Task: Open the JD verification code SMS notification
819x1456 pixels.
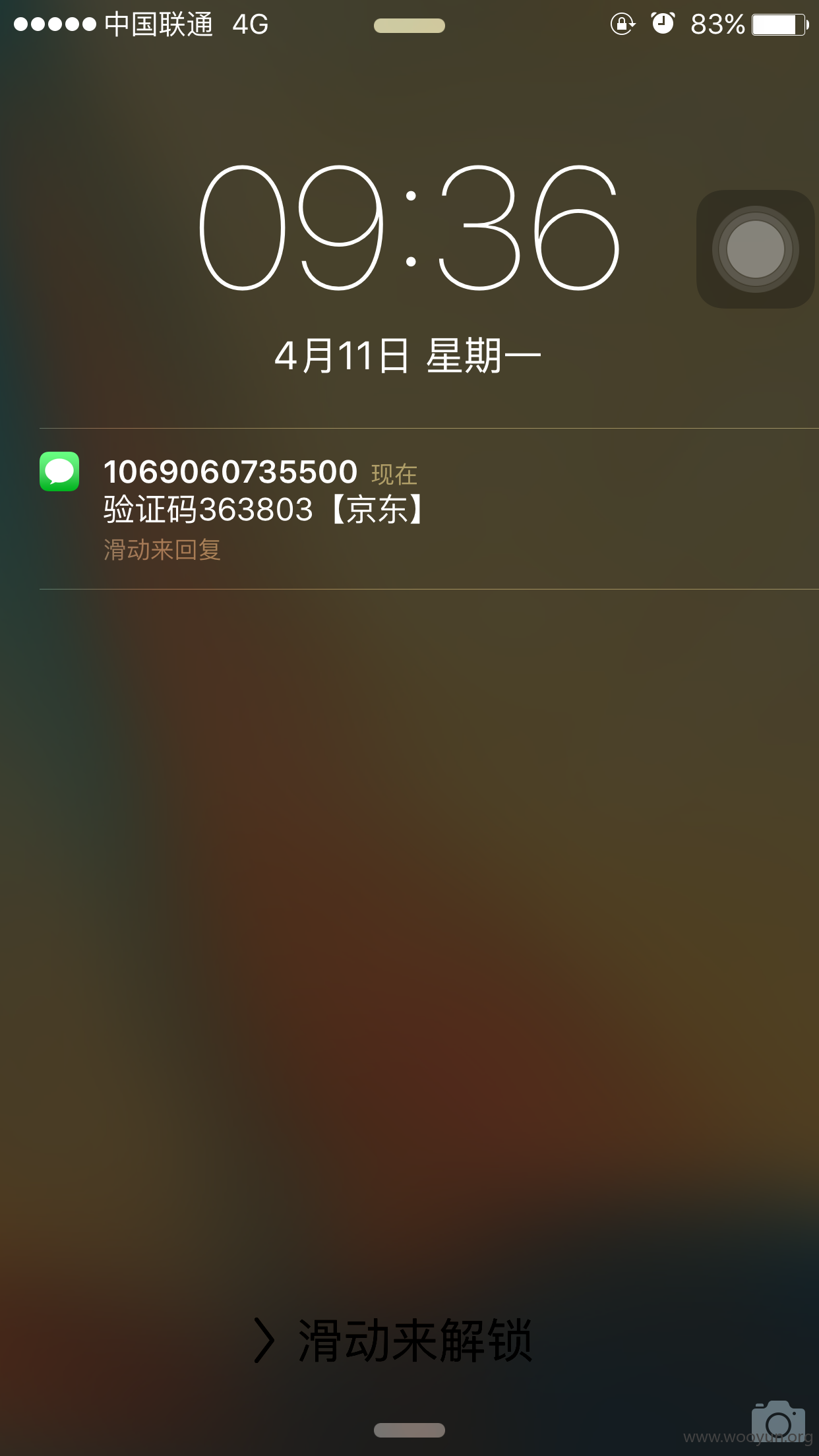Action: (429, 508)
